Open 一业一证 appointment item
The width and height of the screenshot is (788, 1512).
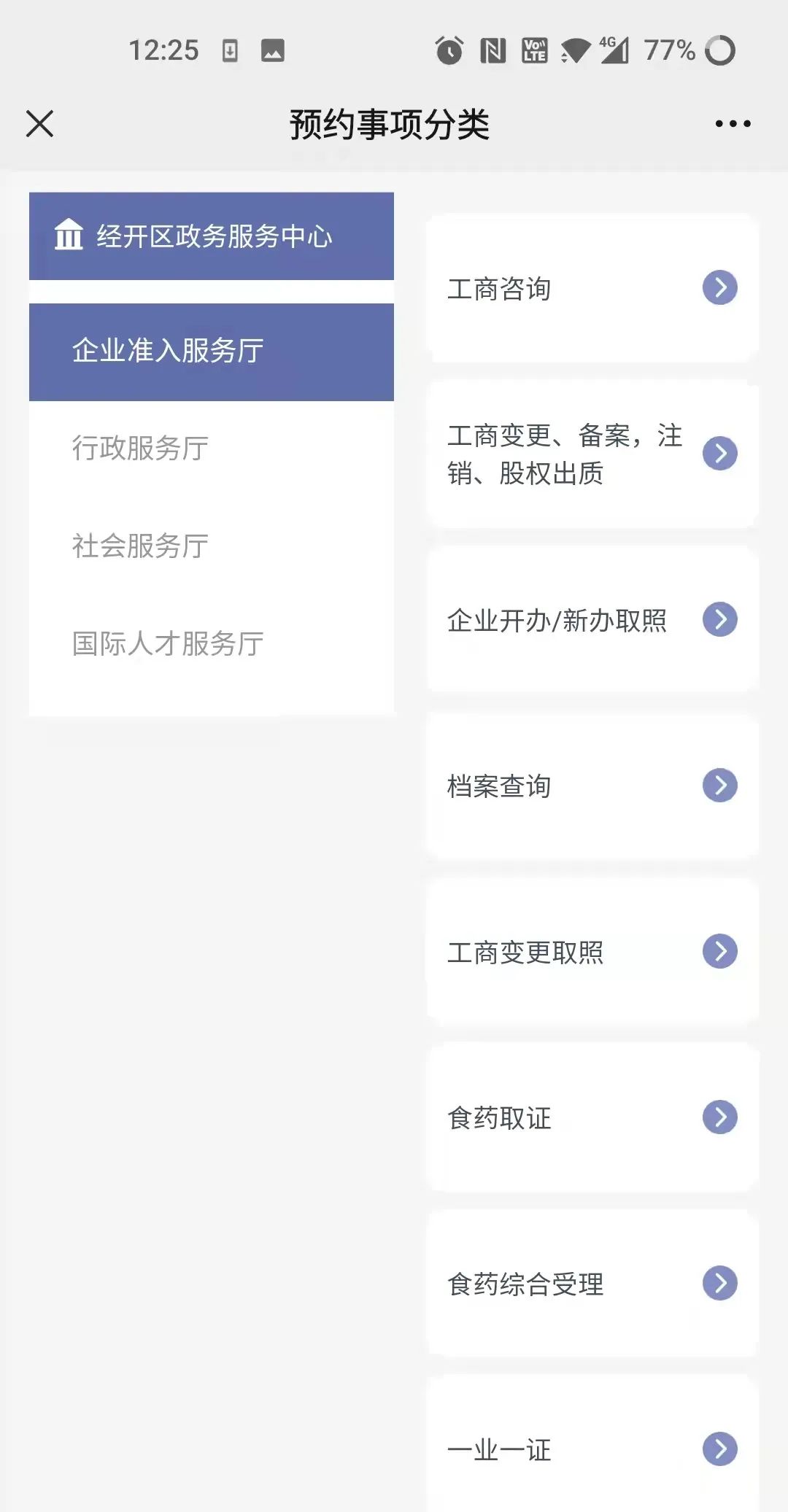pyautogui.click(x=592, y=1449)
